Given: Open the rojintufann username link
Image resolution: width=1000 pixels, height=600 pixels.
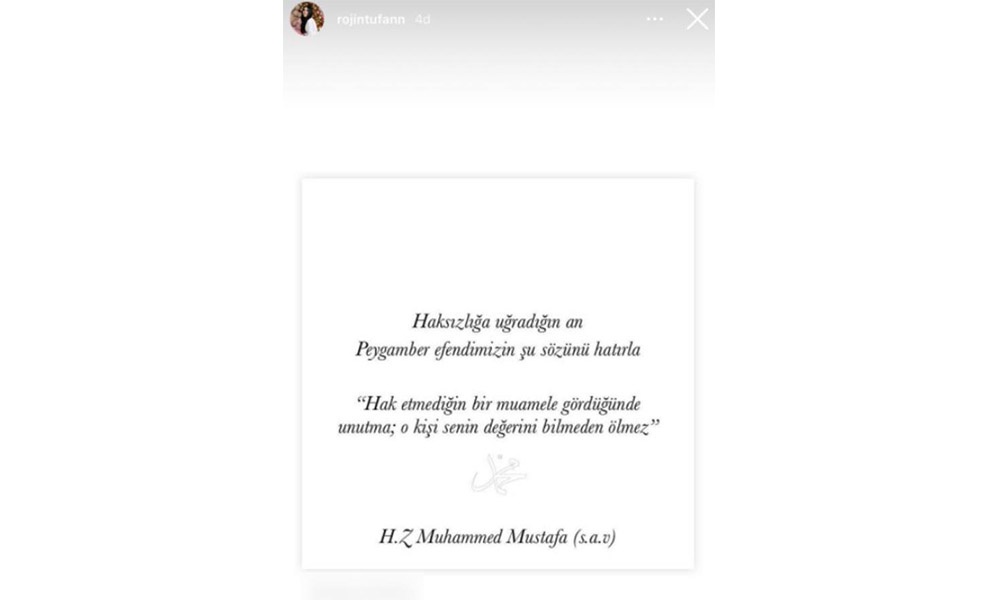Looking at the screenshot, I should (x=365, y=19).
